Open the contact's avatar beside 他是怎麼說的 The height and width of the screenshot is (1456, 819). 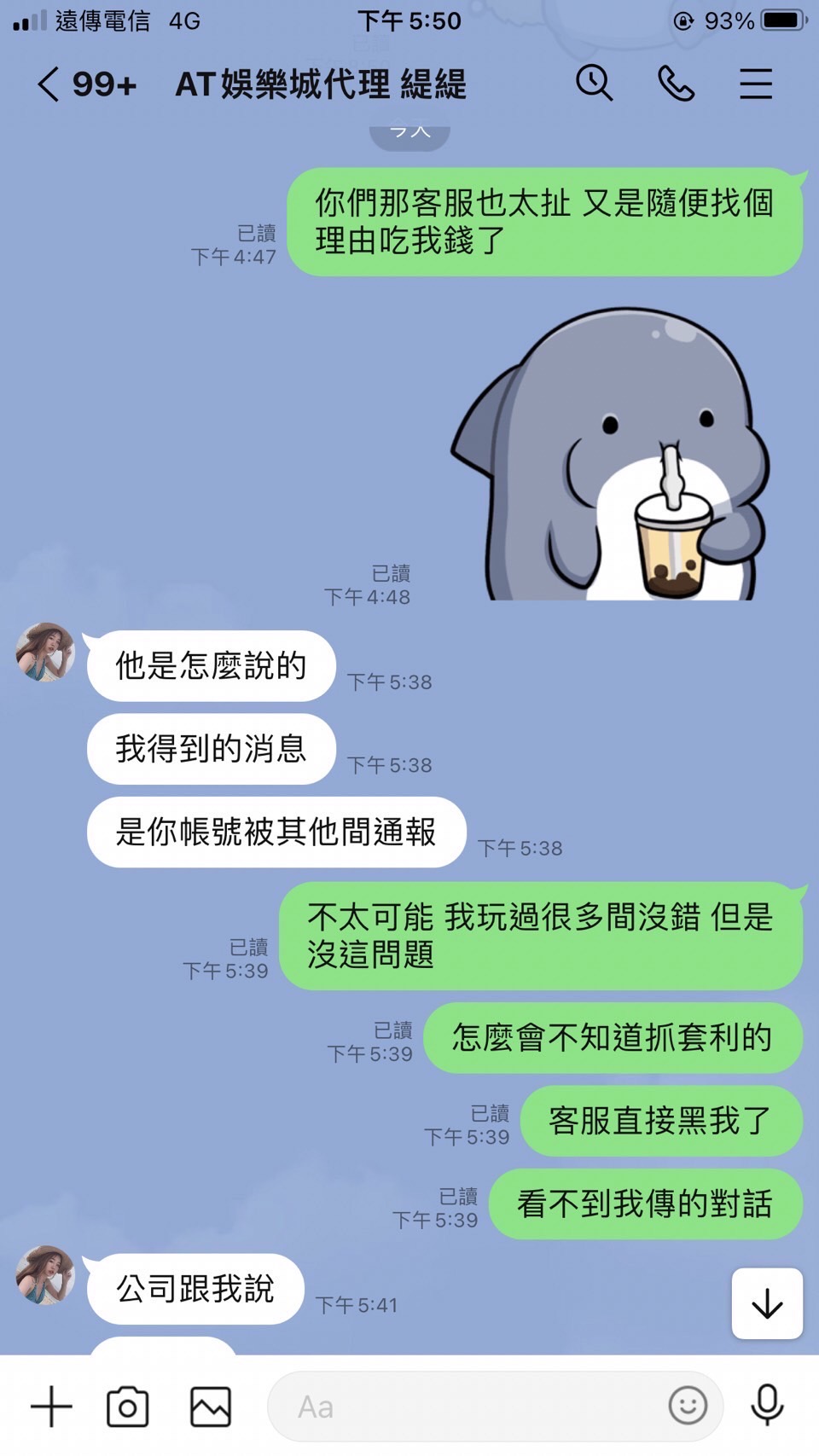(x=46, y=653)
